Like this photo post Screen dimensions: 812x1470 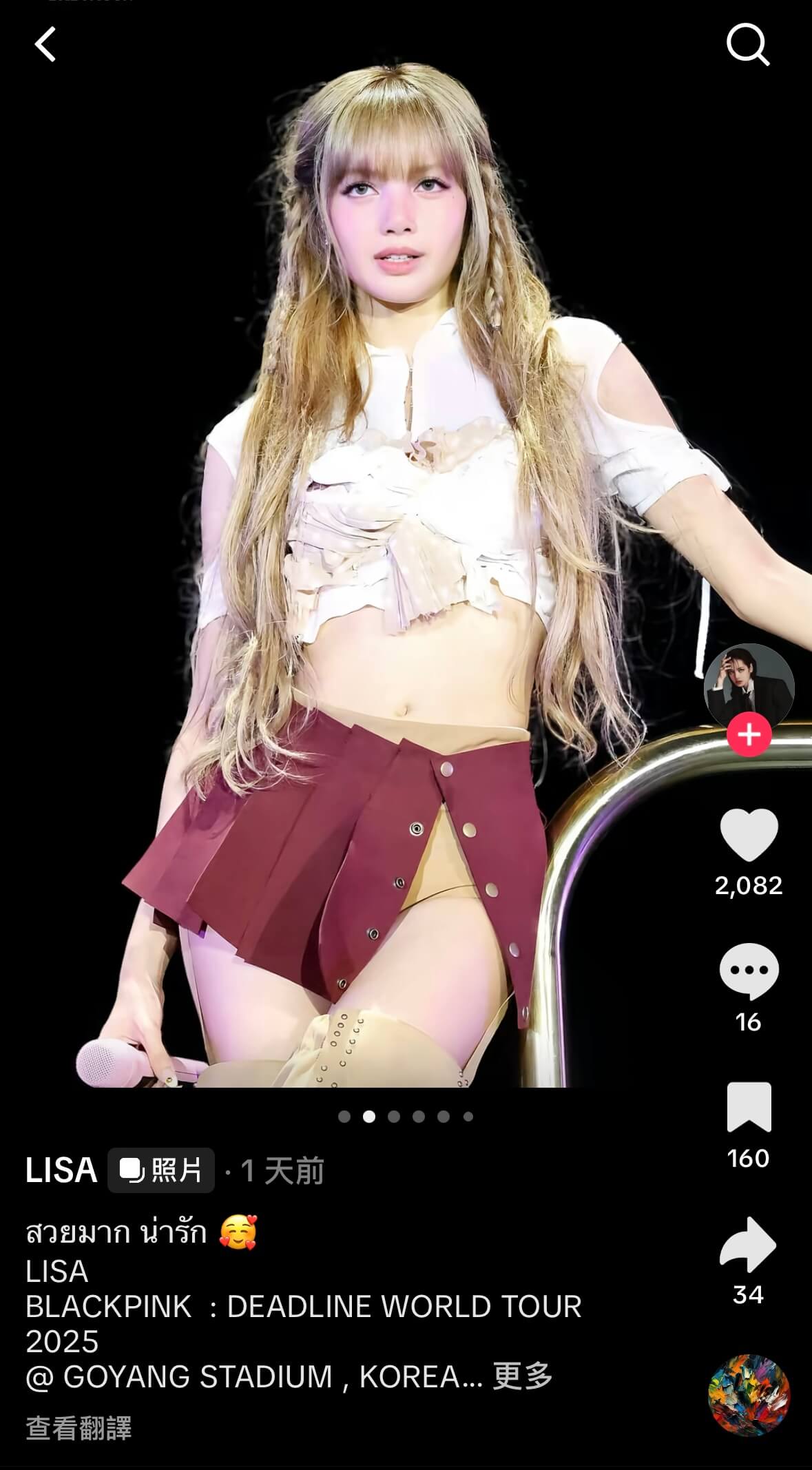[x=749, y=835]
